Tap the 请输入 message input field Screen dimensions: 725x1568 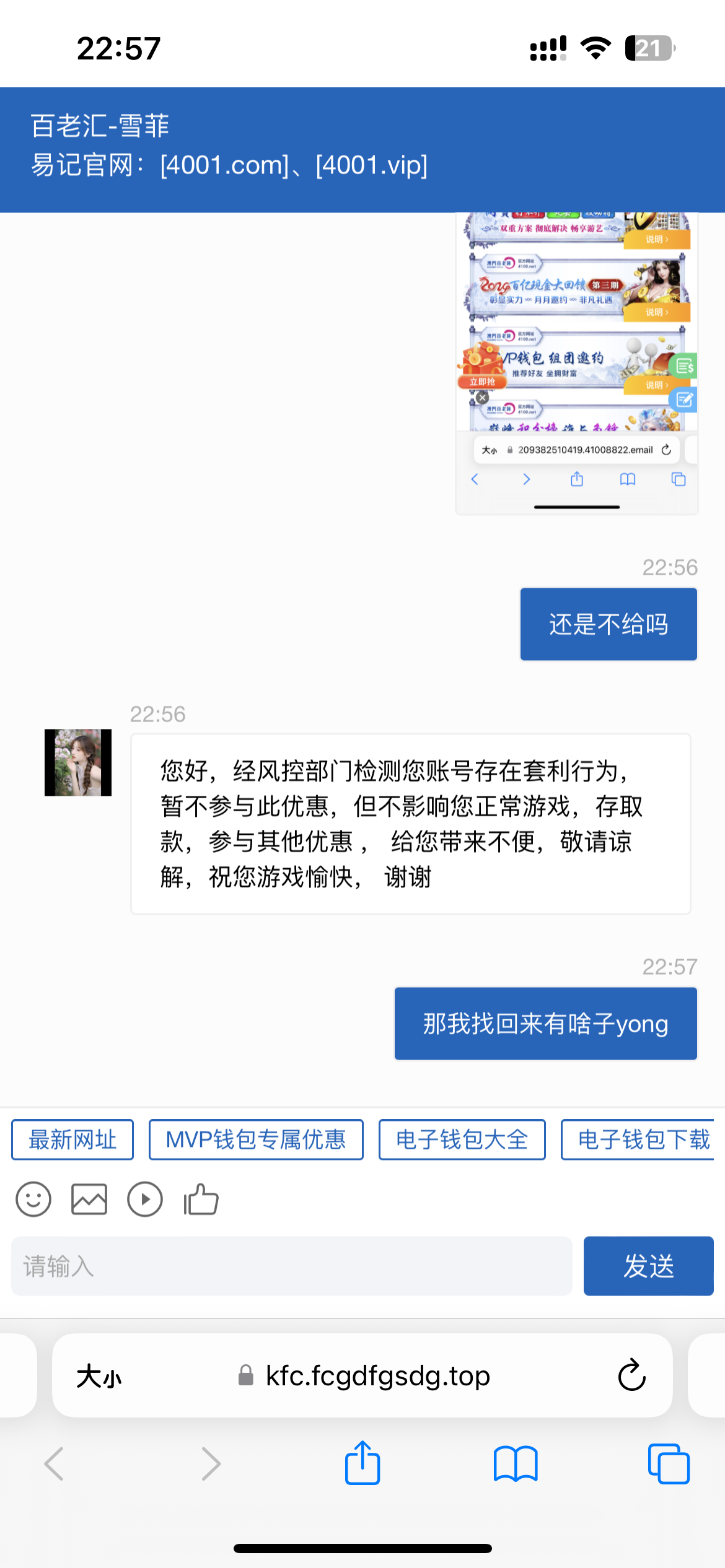click(291, 1266)
